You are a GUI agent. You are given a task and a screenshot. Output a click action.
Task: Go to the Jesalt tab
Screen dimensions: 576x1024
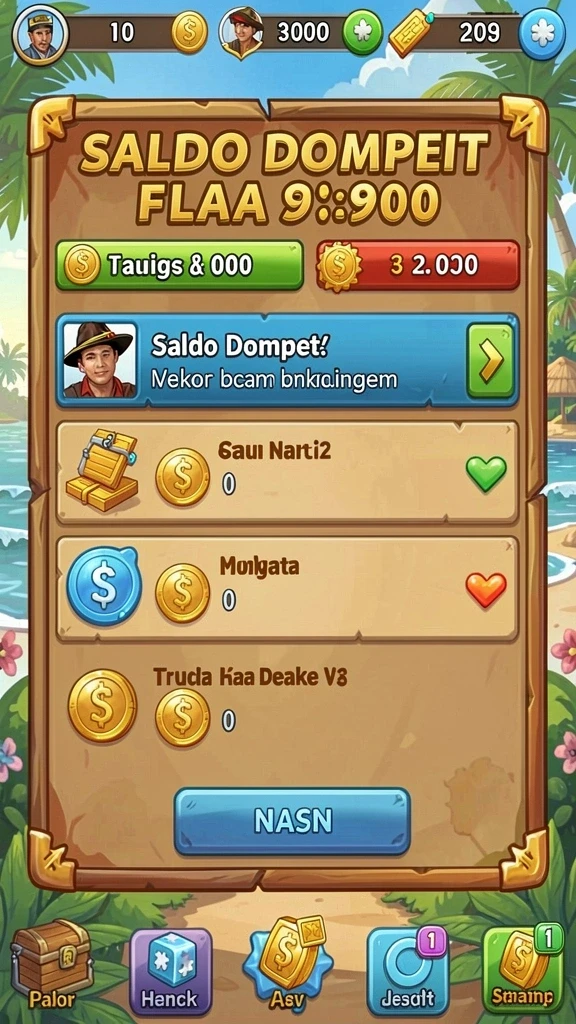click(x=408, y=970)
